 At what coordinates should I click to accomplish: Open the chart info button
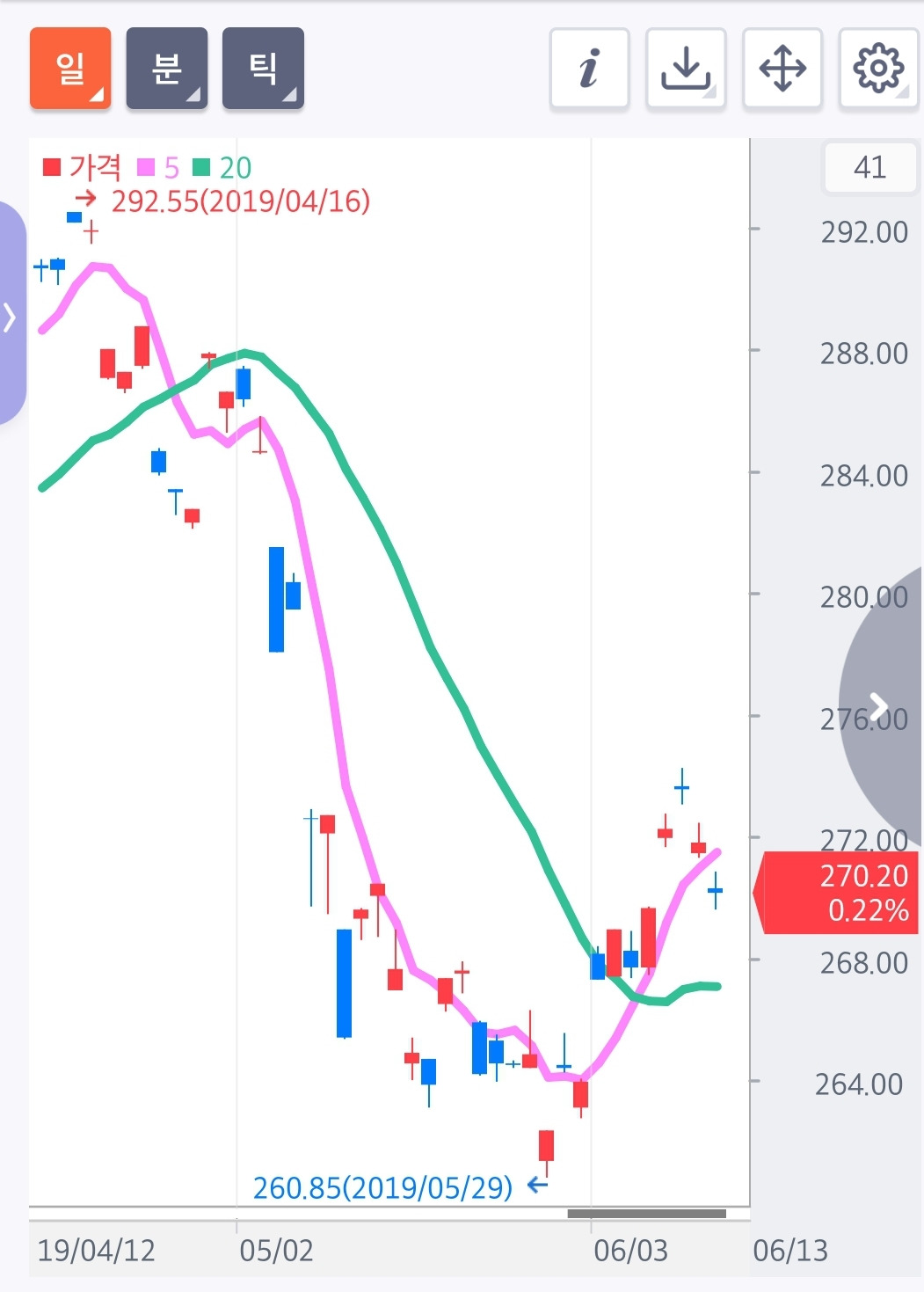point(589,68)
